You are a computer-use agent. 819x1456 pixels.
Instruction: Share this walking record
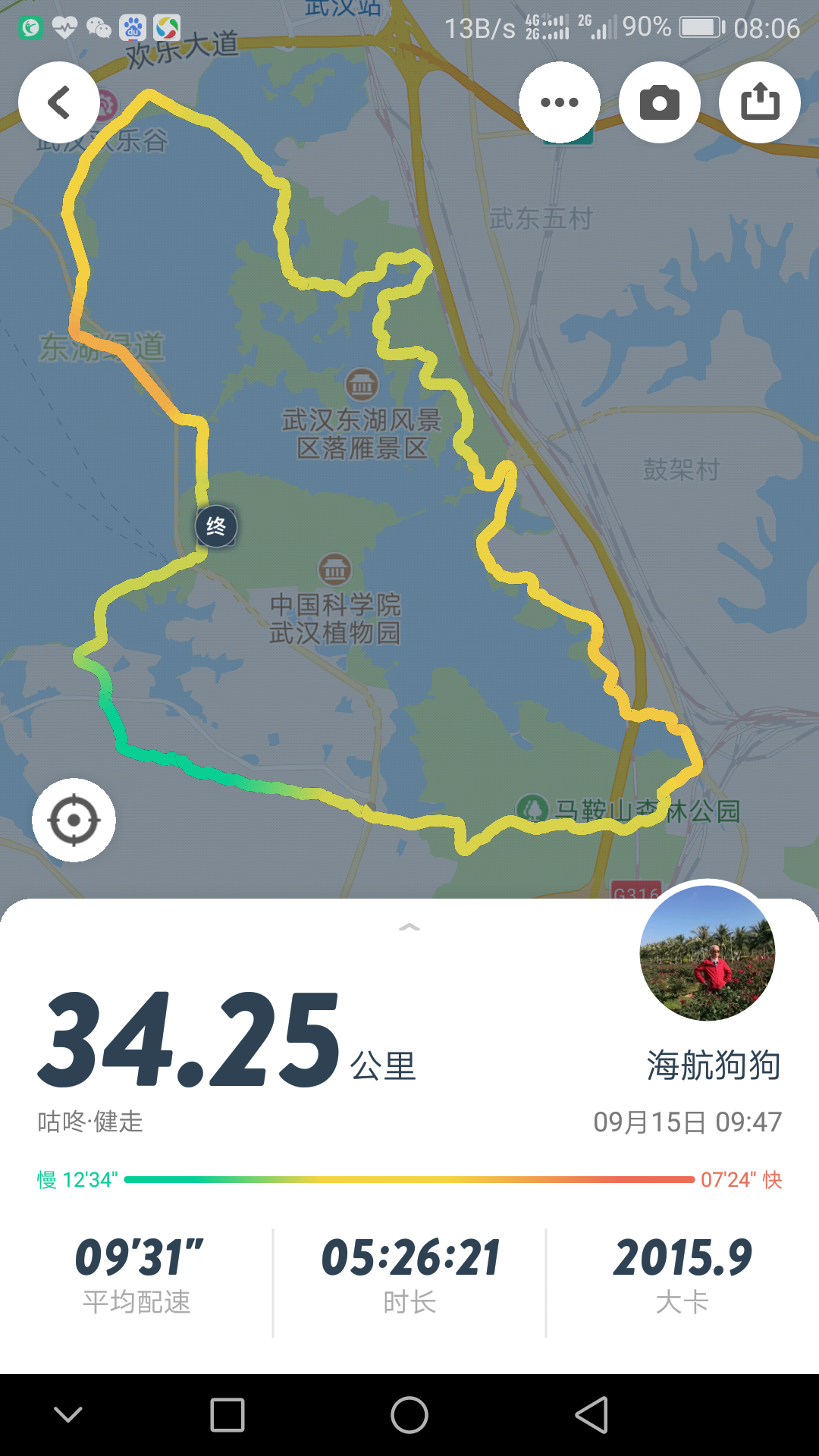[x=760, y=102]
